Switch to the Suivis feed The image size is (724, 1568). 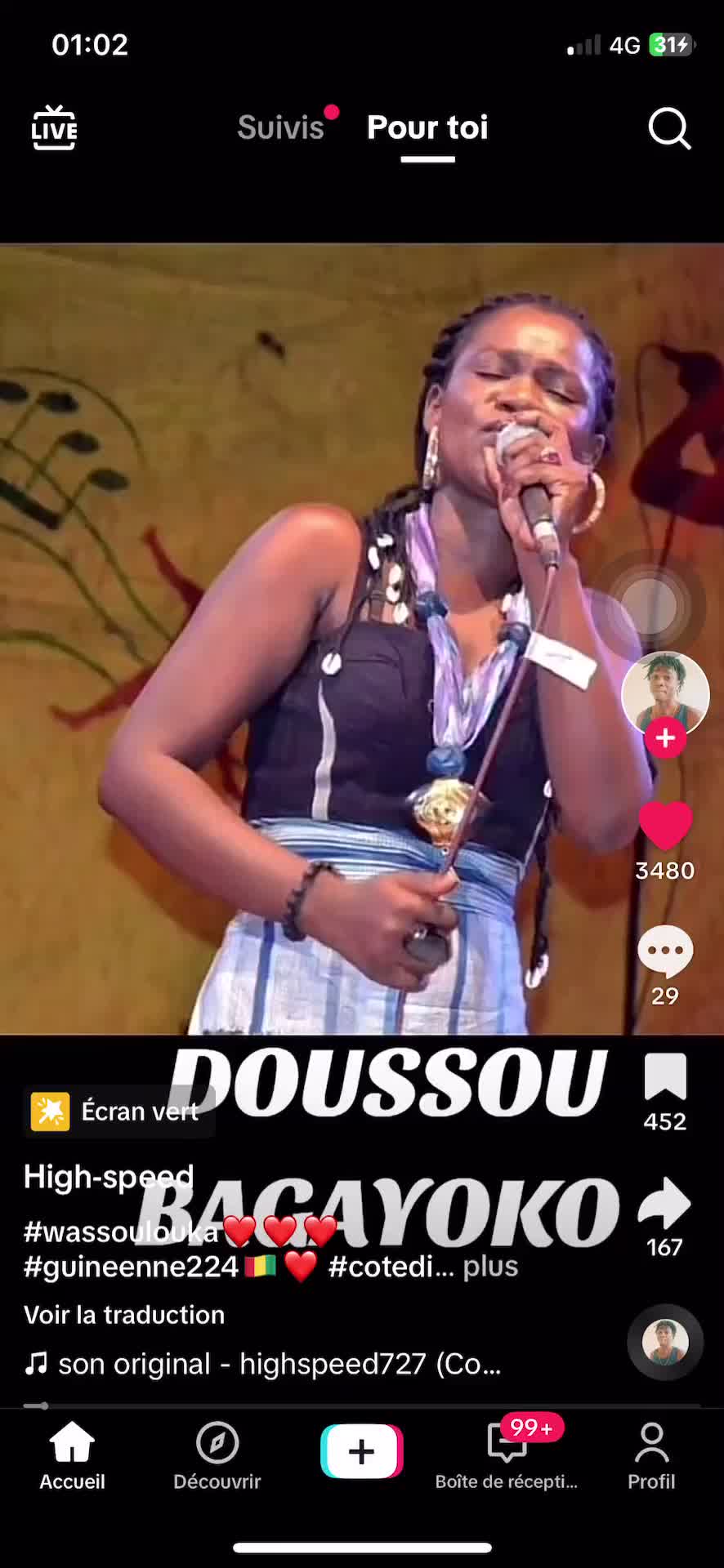pyautogui.click(x=281, y=127)
